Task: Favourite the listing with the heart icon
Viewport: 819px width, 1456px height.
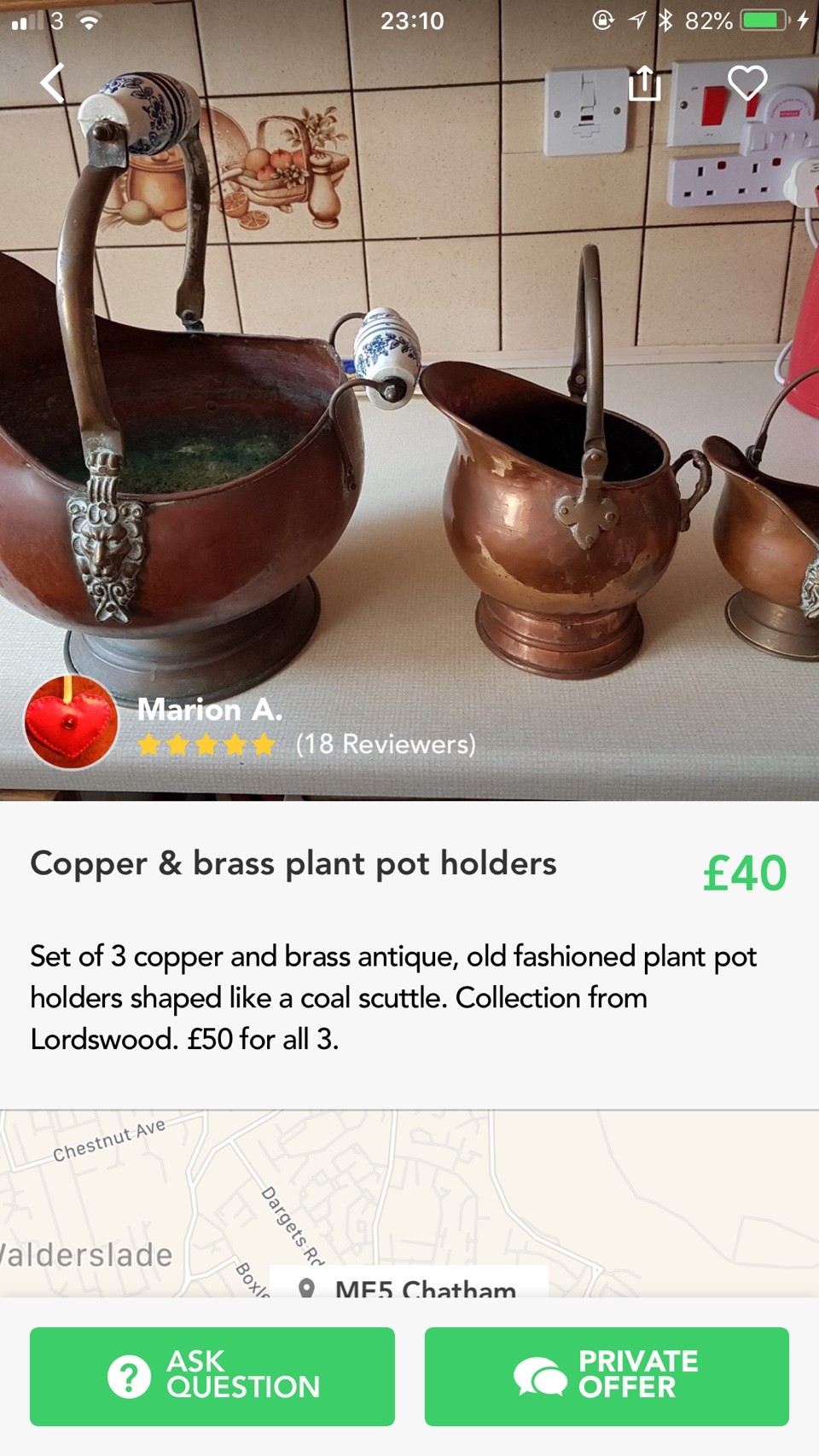Action: pos(746,83)
